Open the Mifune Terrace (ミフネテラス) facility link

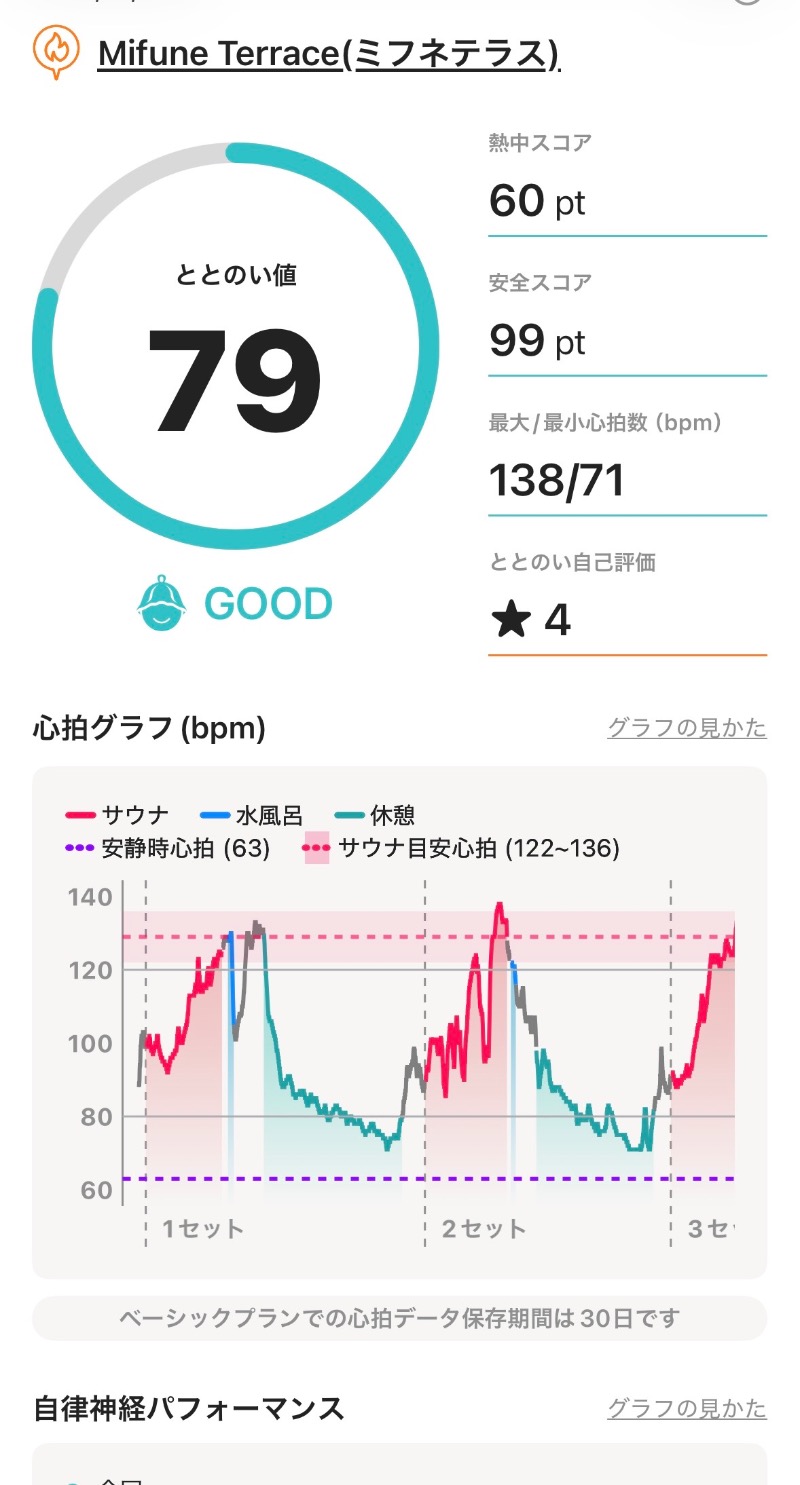tap(328, 54)
